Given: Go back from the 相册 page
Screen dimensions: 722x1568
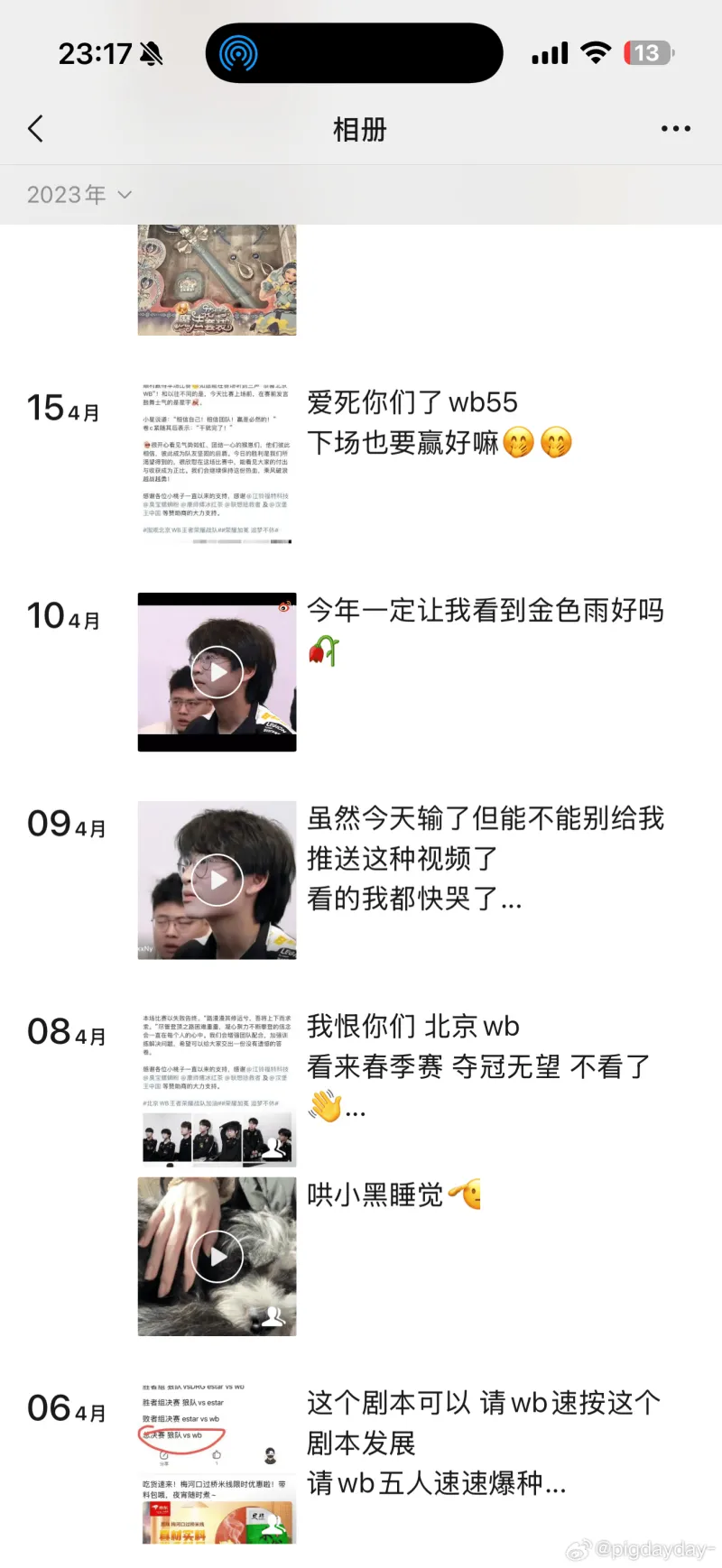Looking at the screenshot, I should click(x=36, y=129).
